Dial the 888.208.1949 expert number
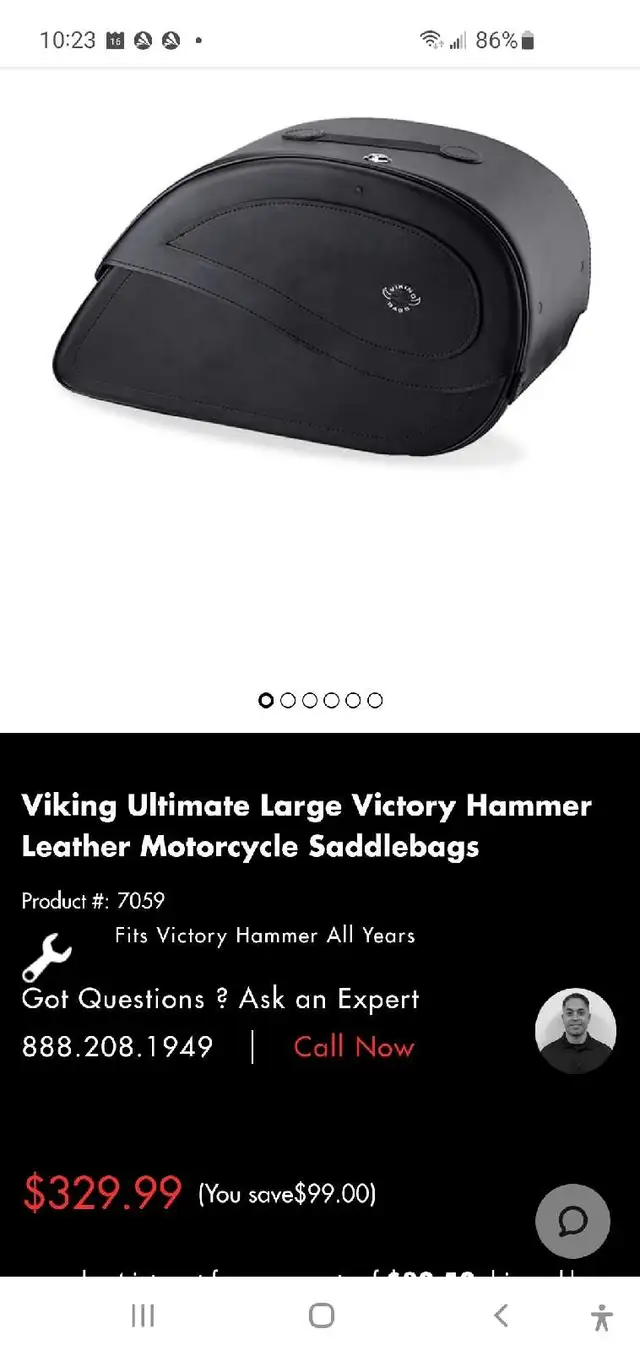 118,1047
